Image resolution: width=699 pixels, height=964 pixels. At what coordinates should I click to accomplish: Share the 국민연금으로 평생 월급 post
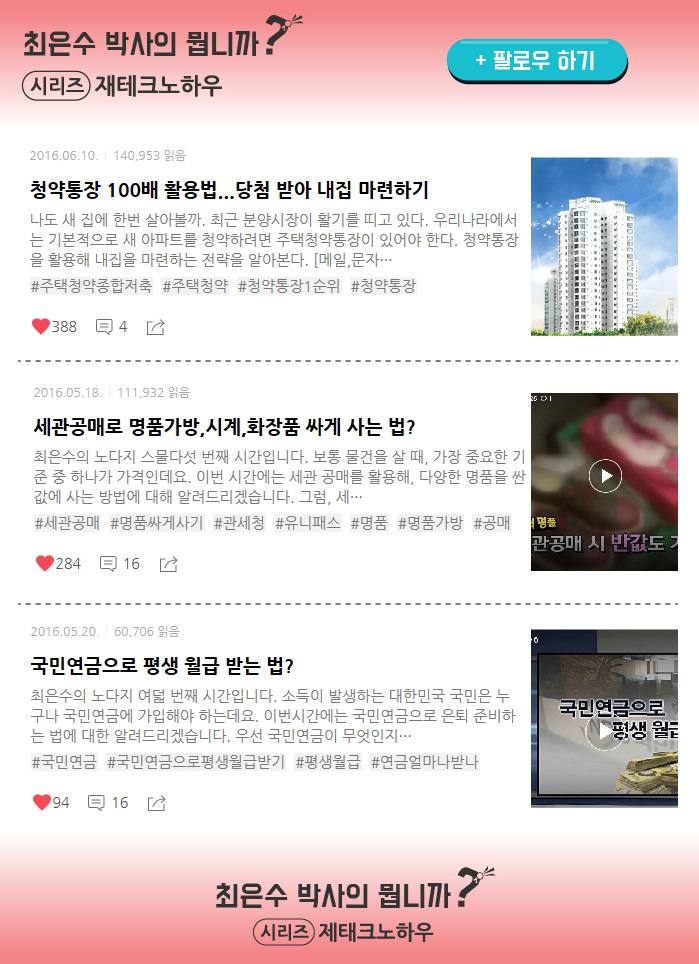[x=156, y=803]
